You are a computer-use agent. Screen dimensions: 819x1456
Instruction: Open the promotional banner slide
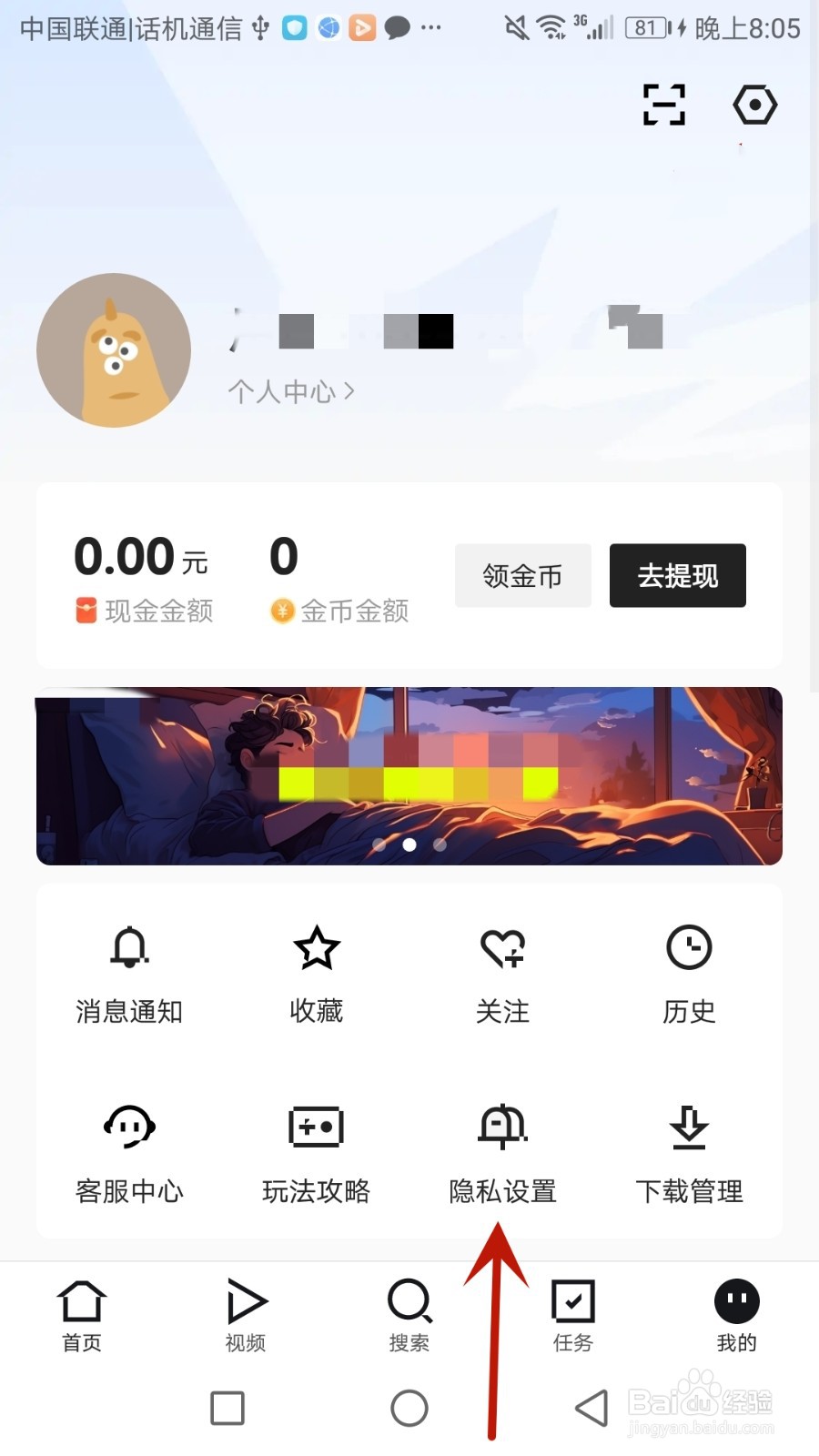pos(408,773)
